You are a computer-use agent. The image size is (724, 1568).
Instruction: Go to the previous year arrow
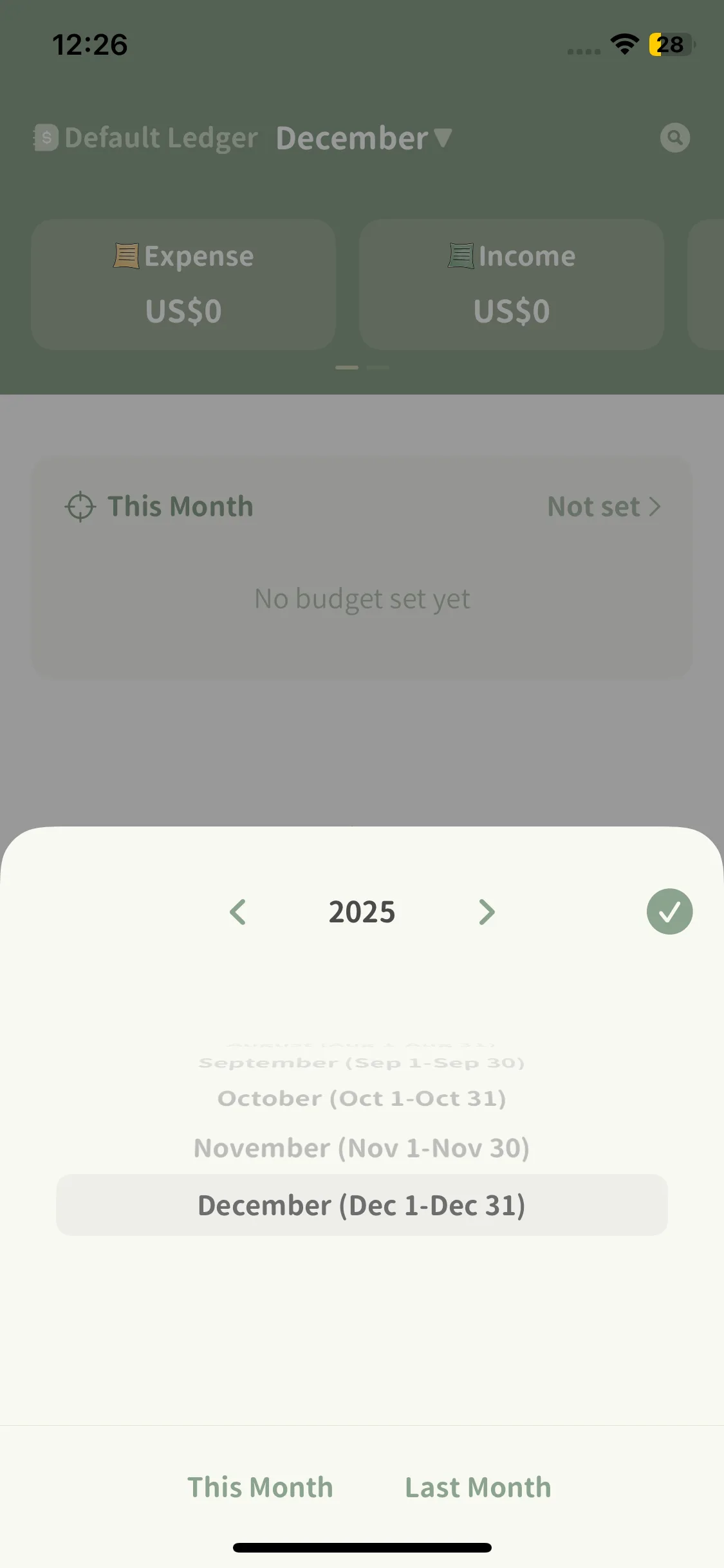[x=237, y=911]
